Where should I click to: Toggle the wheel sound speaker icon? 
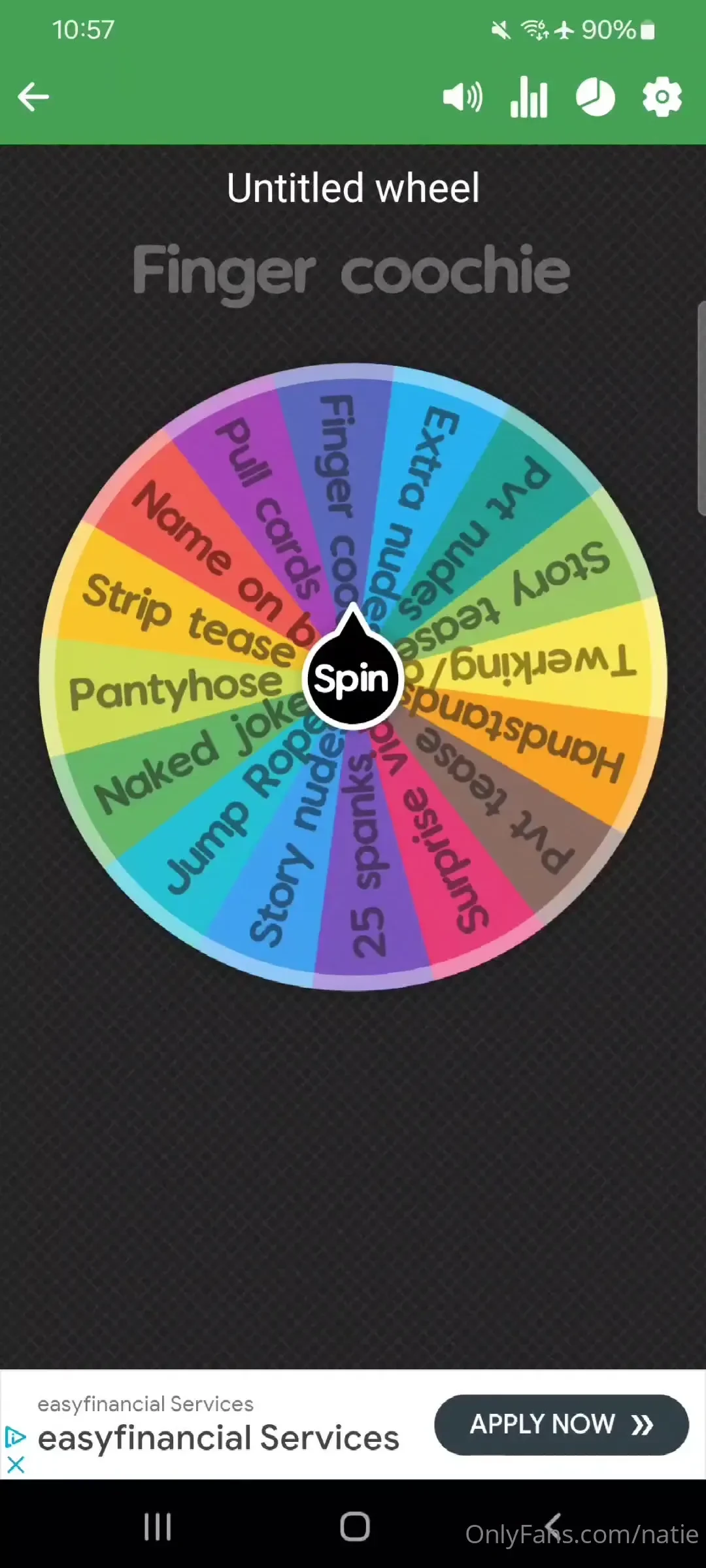pyautogui.click(x=462, y=98)
